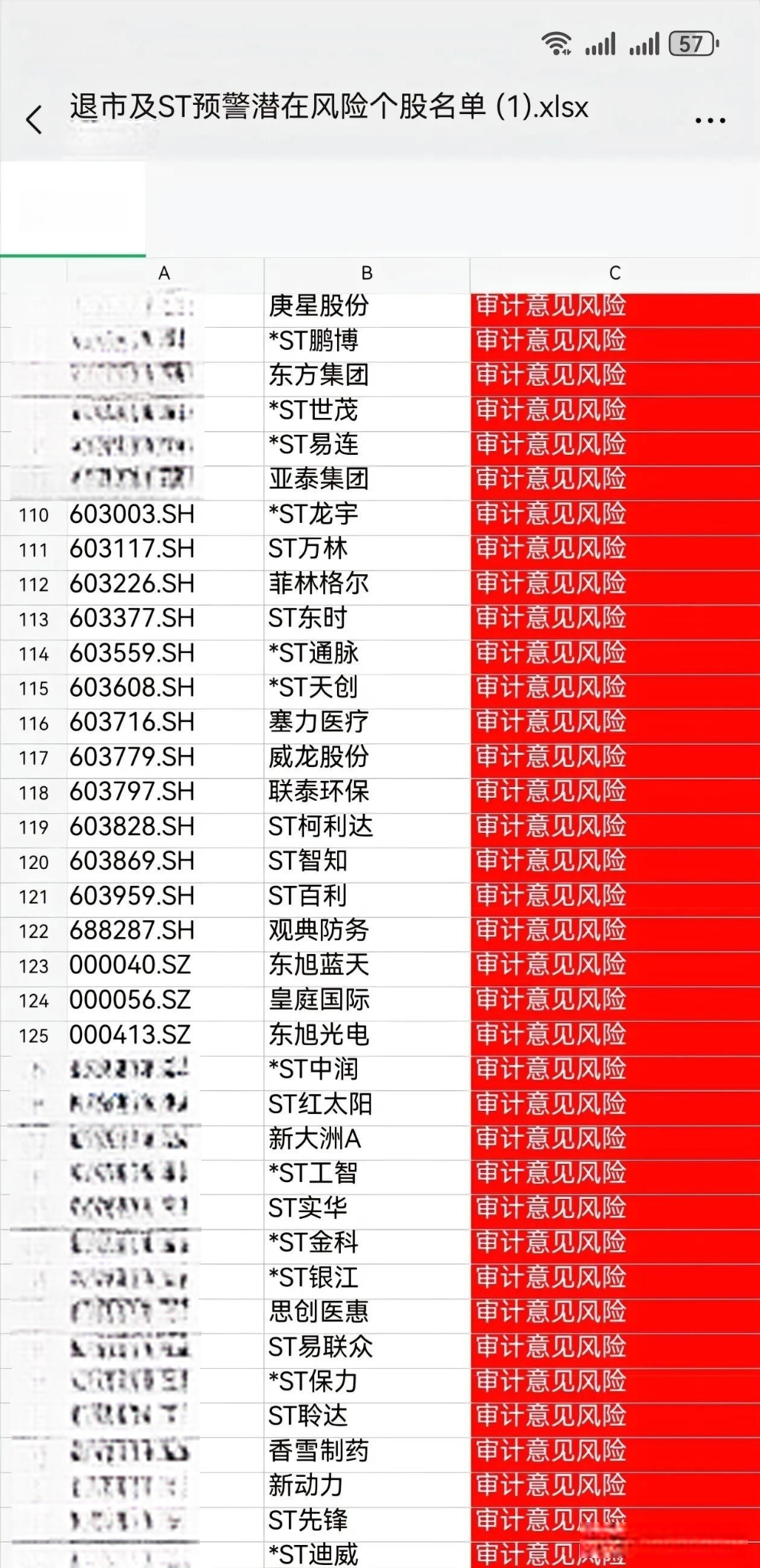Image resolution: width=760 pixels, height=1568 pixels.
Task: Select column B header
Action: point(367,273)
